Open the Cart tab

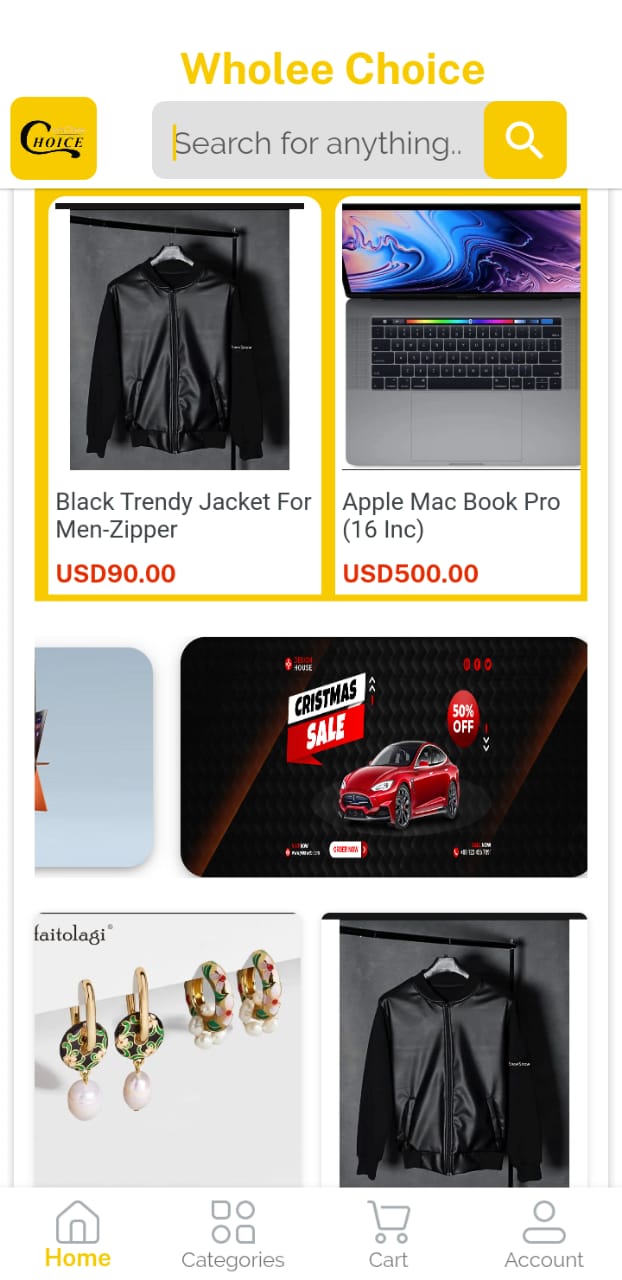[x=388, y=1235]
